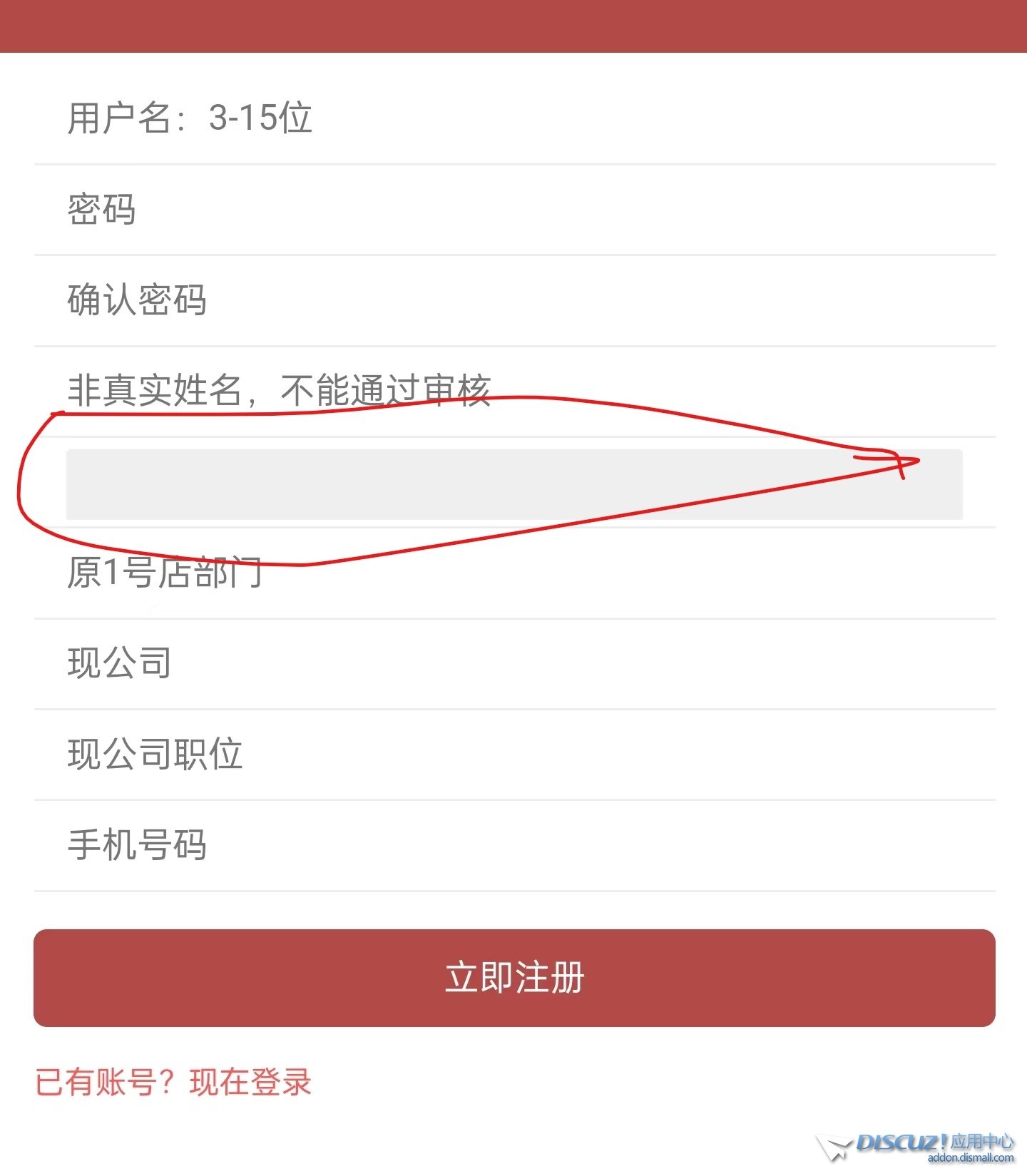Tap the username field (用户名: 3-15位)

[513, 118]
